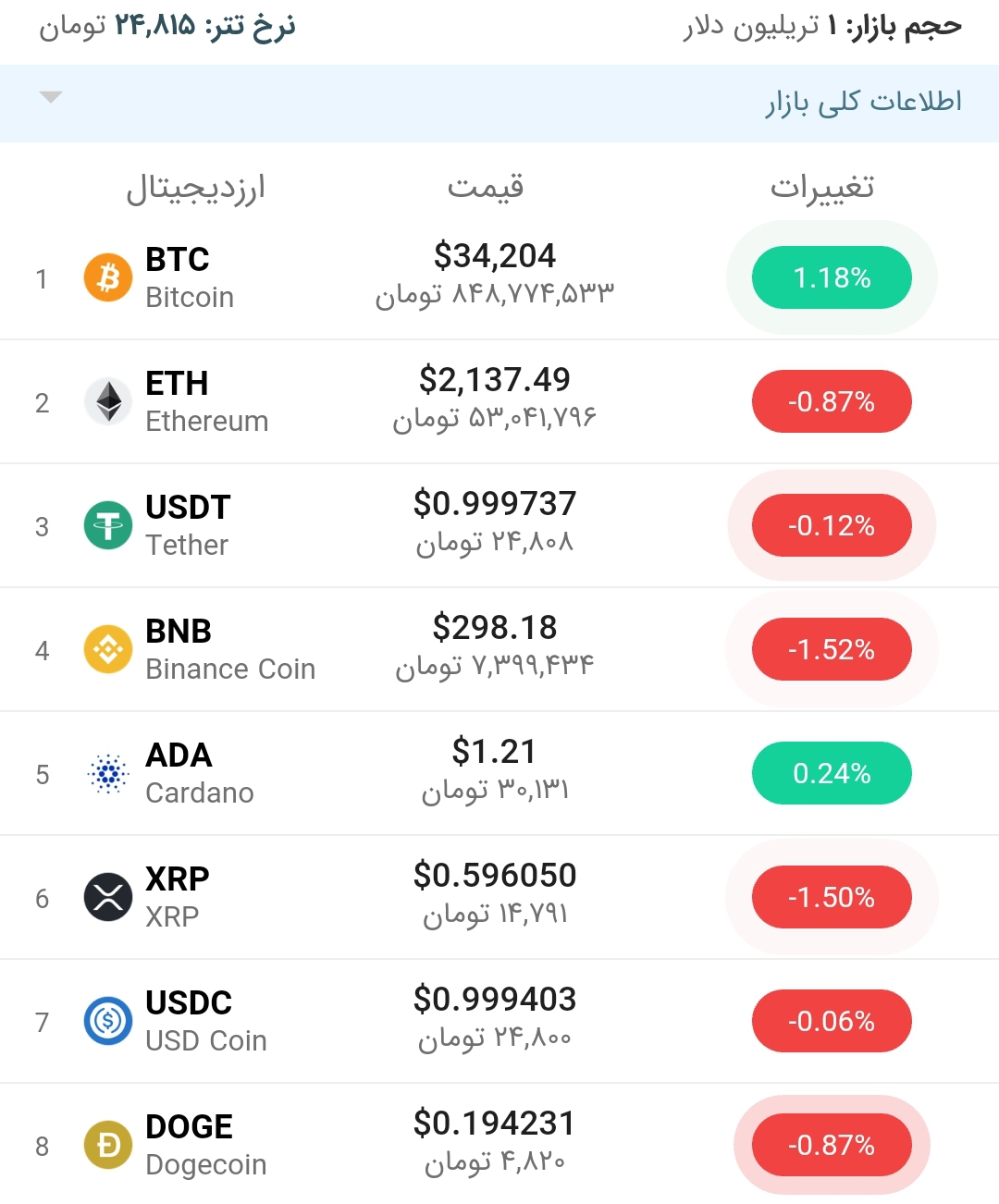Click the ETH -0.87% indicator pill
Screen dimensions: 999x1204
(x=832, y=400)
